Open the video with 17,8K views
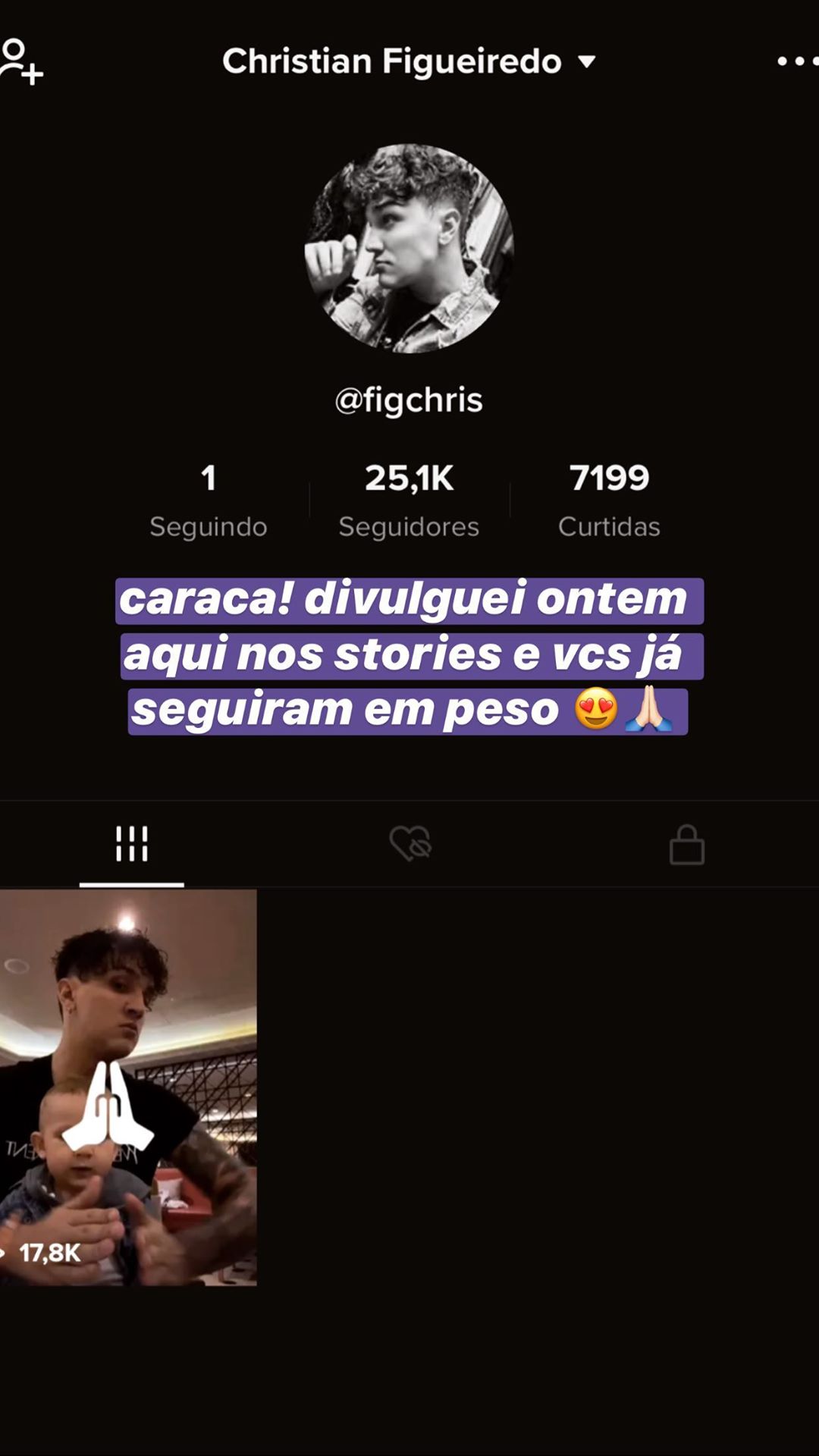The width and height of the screenshot is (819, 1456). pyautogui.click(x=128, y=1087)
